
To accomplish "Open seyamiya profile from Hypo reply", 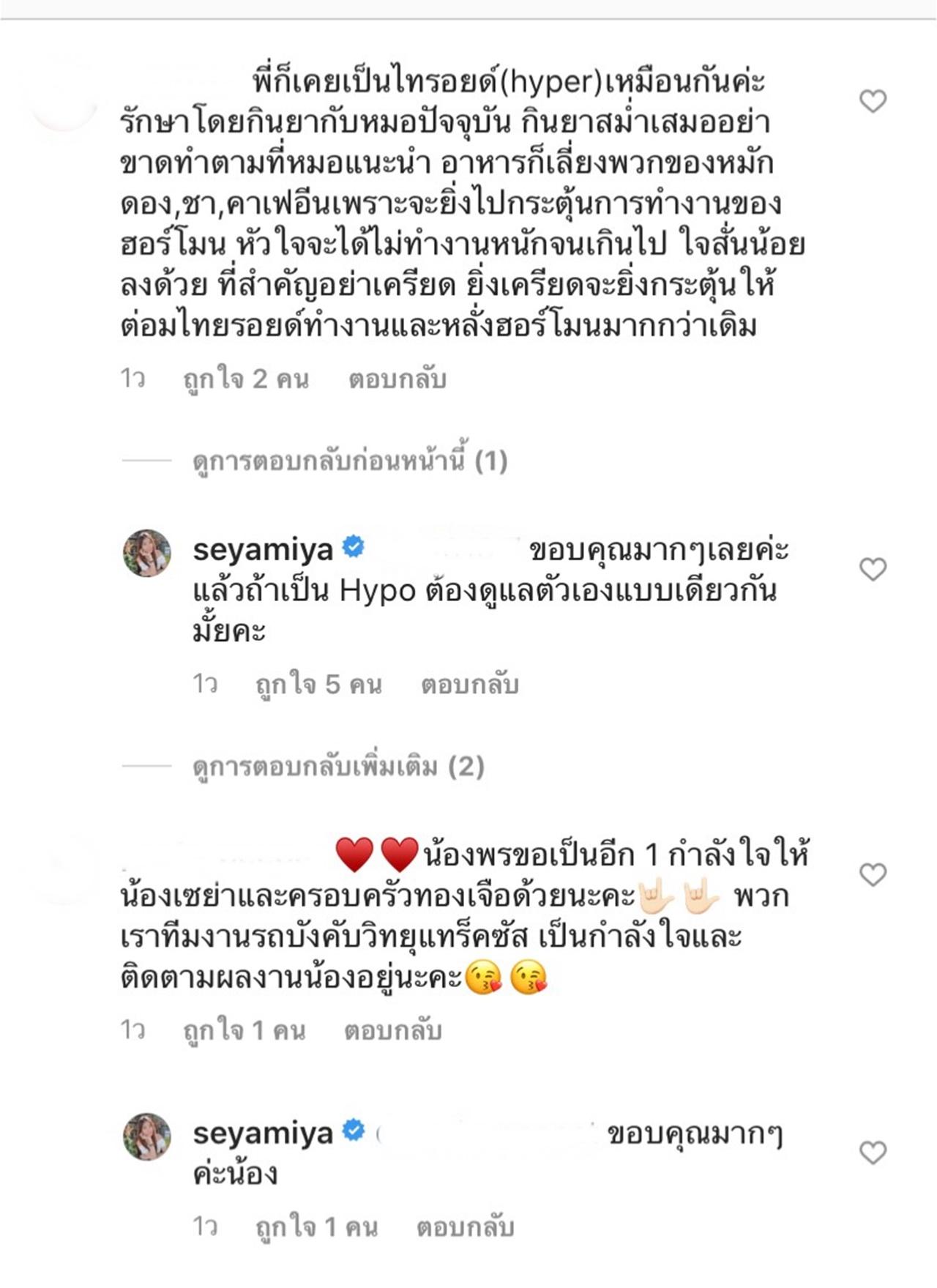I will pyautogui.click(x=263, y=549).
